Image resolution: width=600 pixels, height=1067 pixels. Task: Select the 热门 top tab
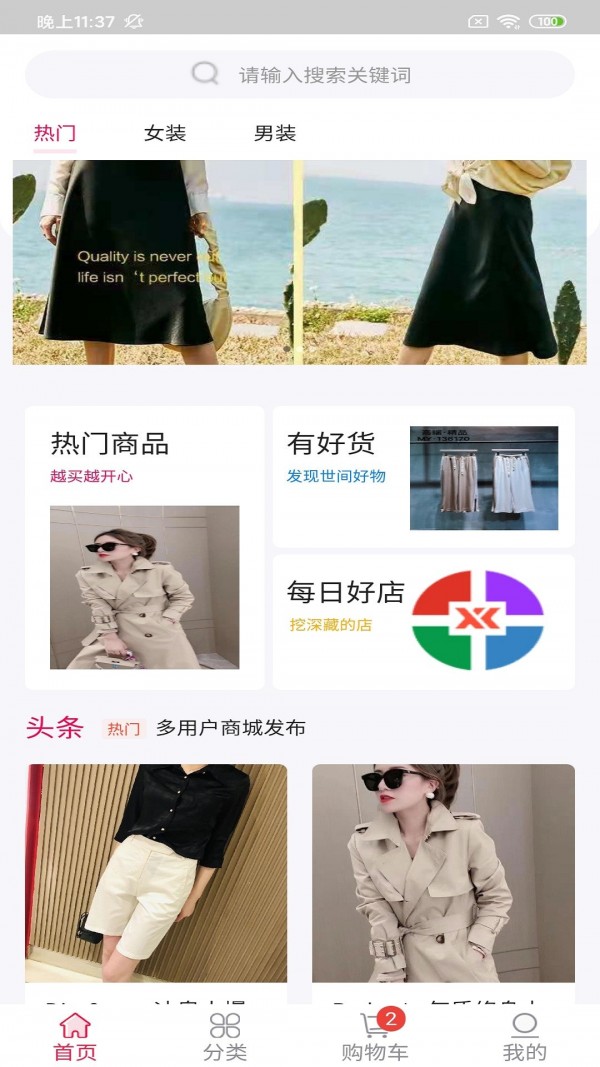coord(55,134)
